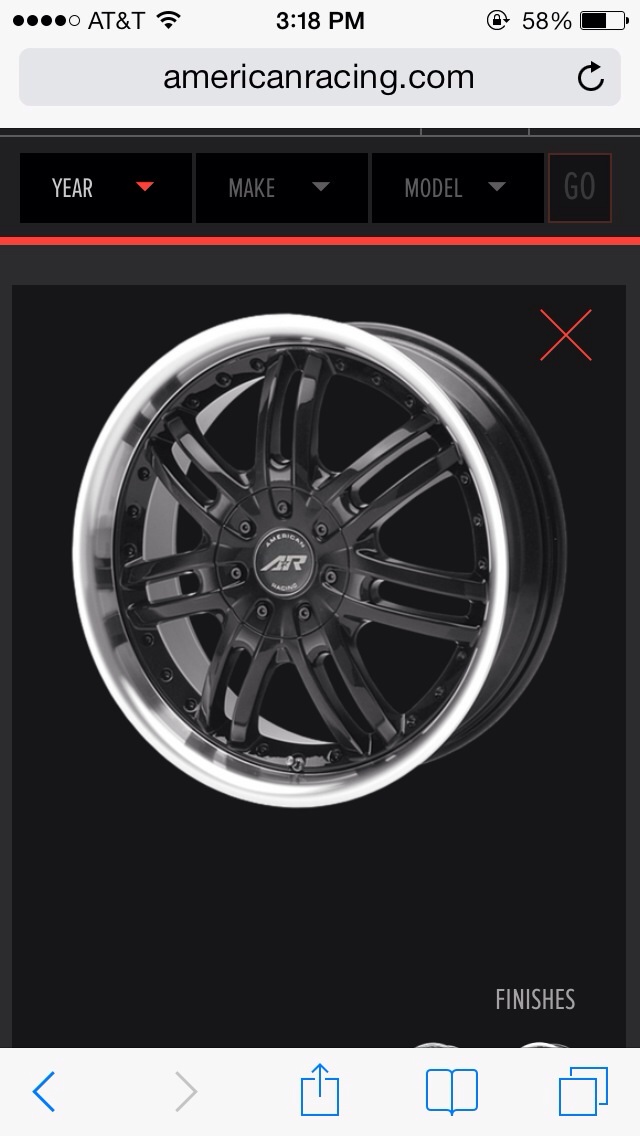Screen dimensions: 640x1136
Task: Go back to the previous page
Action: (x=43, y=1092)
